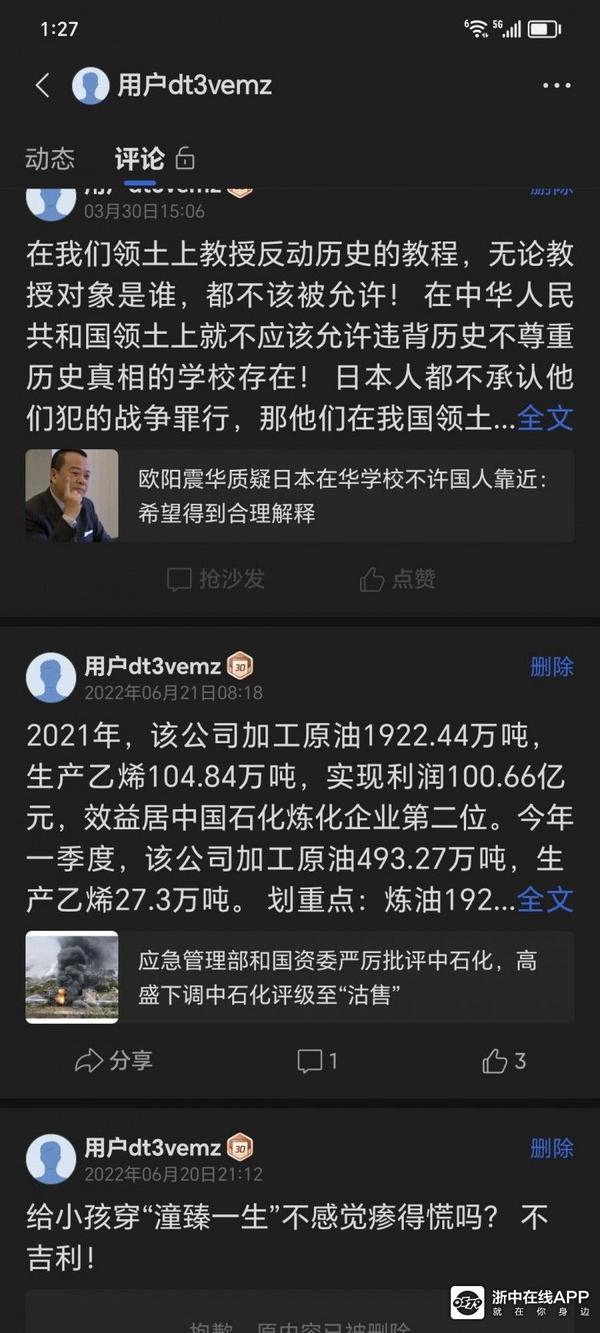Share the comment about 中石化

113,1061
